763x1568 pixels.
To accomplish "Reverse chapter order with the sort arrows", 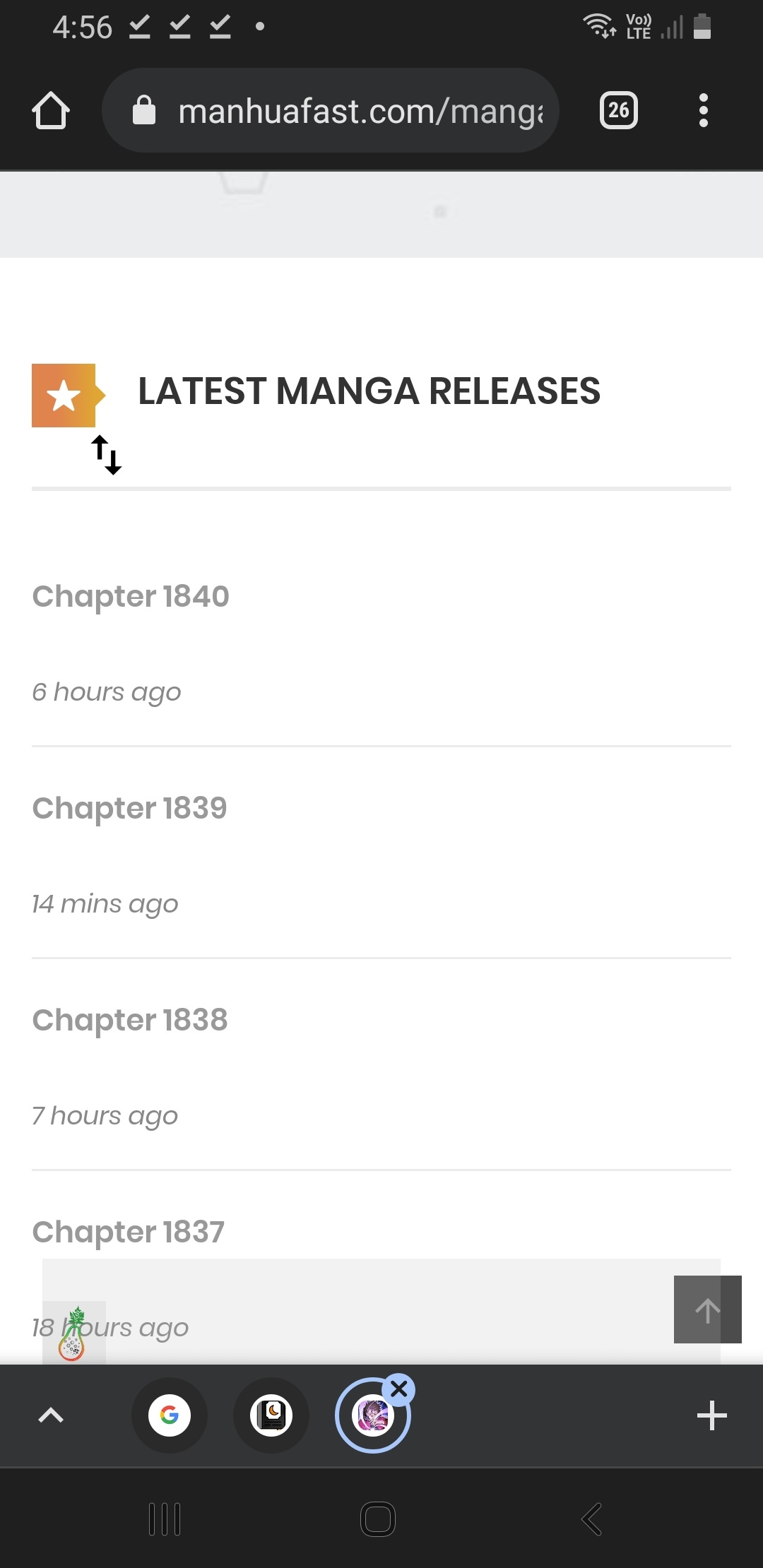I will [x=107, y=455].
